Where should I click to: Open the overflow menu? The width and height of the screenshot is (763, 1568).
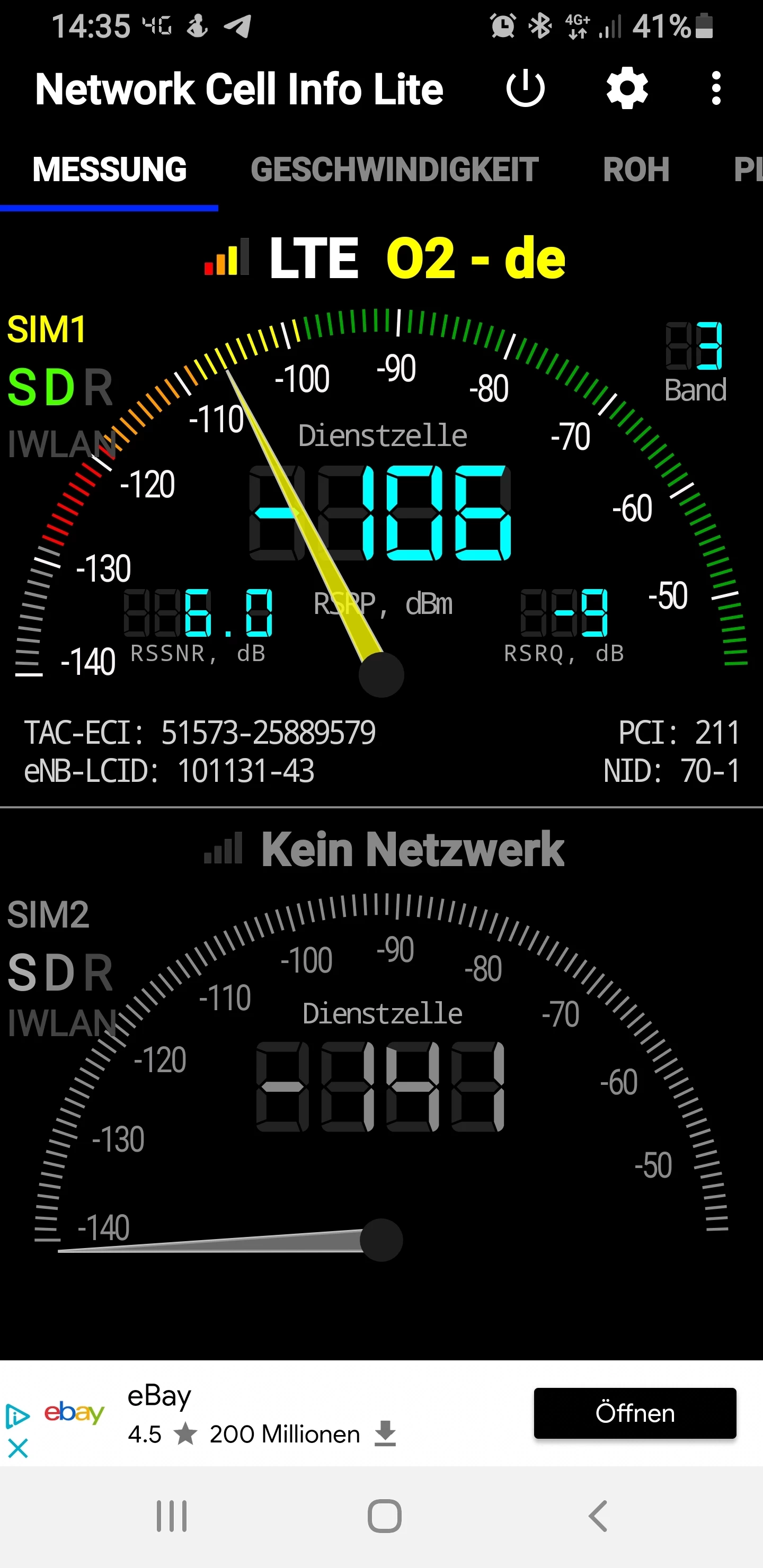point(716,89)
